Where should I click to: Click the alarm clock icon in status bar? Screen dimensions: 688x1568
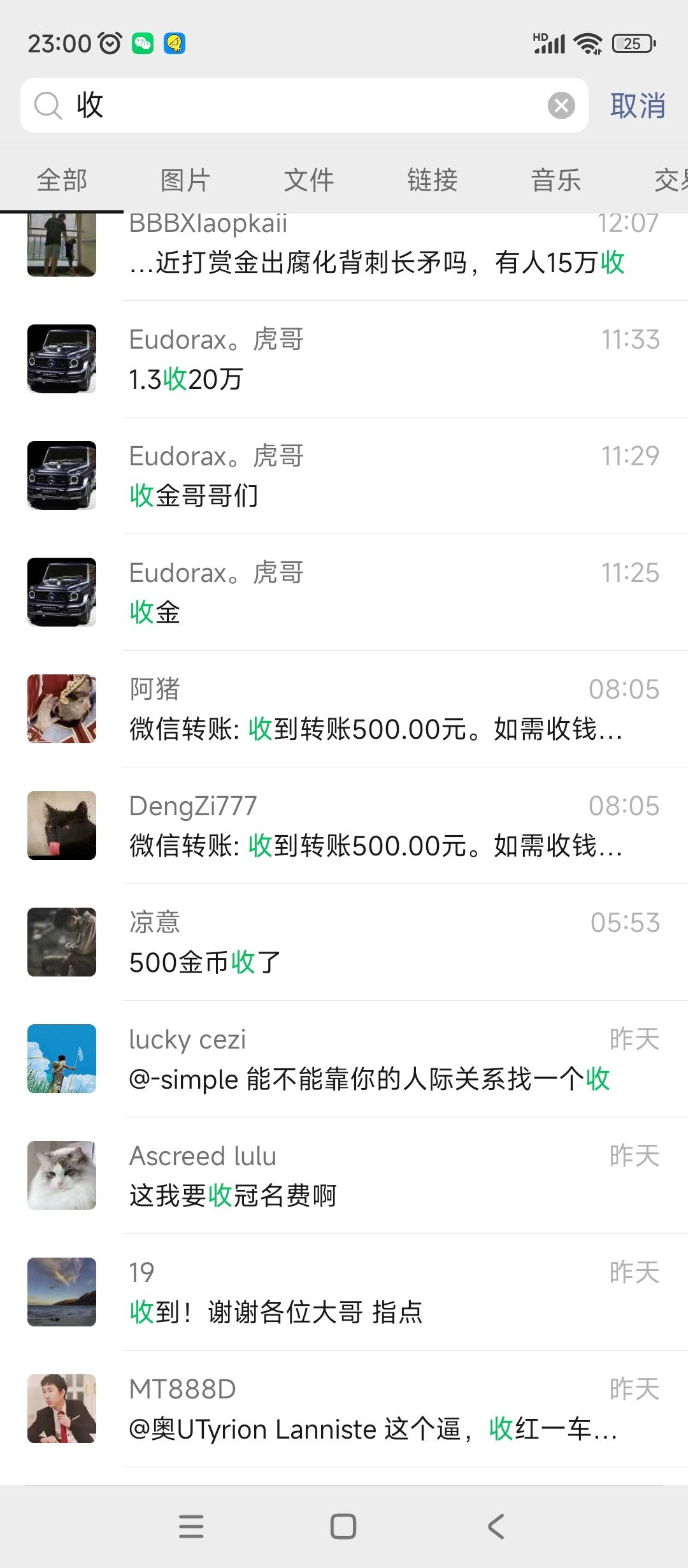tap(110, 42)
